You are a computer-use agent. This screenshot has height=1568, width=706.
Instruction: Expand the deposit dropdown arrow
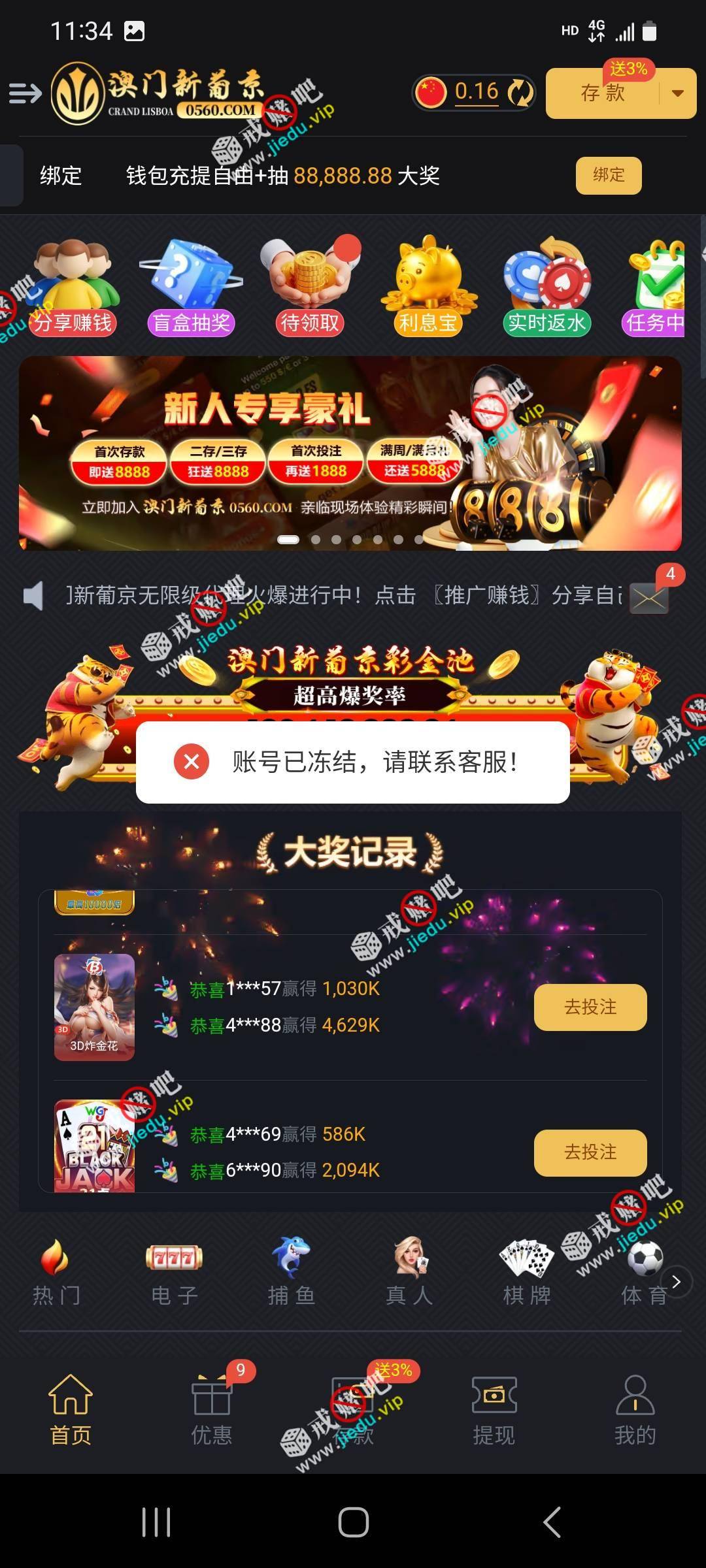677,94
